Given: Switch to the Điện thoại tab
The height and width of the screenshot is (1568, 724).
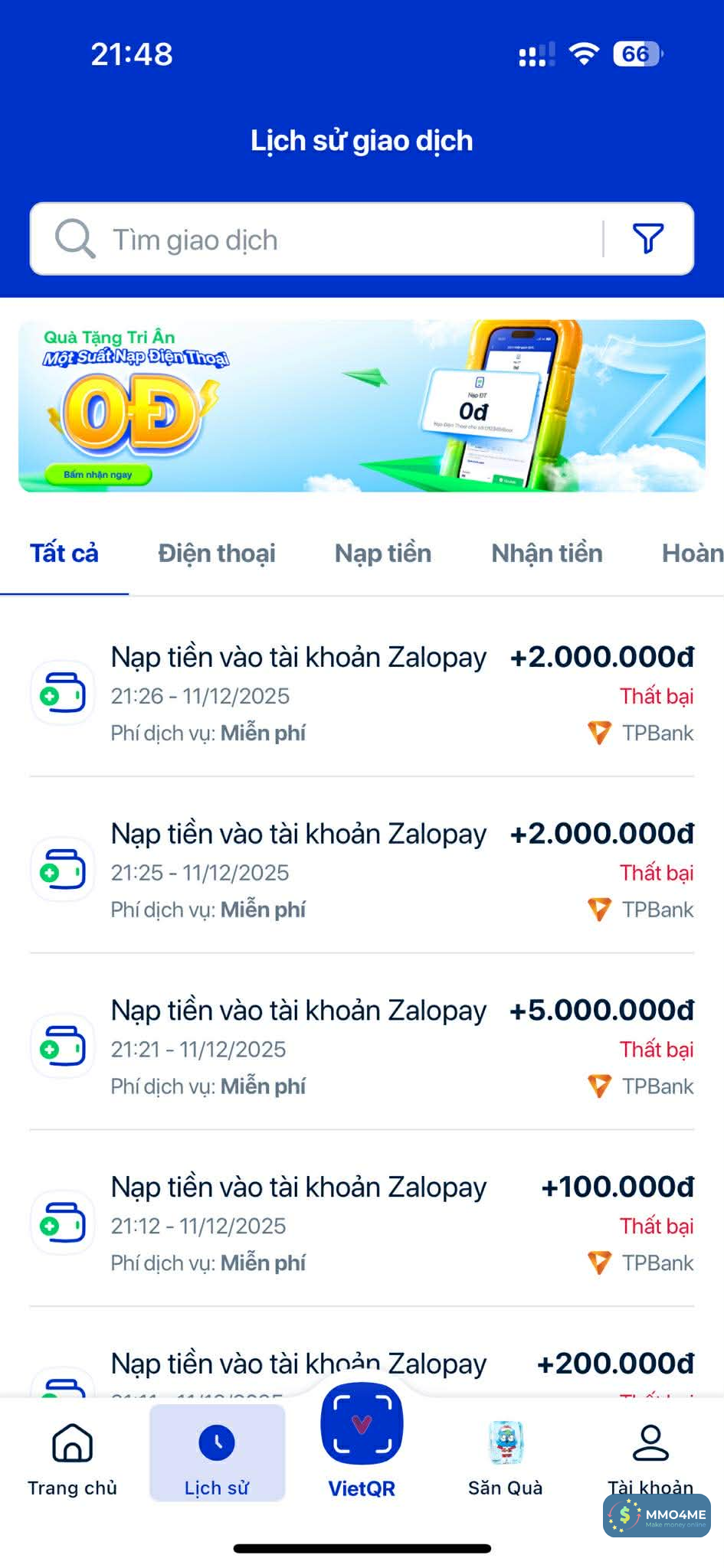Looking at the screenshot, I should point(215,553).
